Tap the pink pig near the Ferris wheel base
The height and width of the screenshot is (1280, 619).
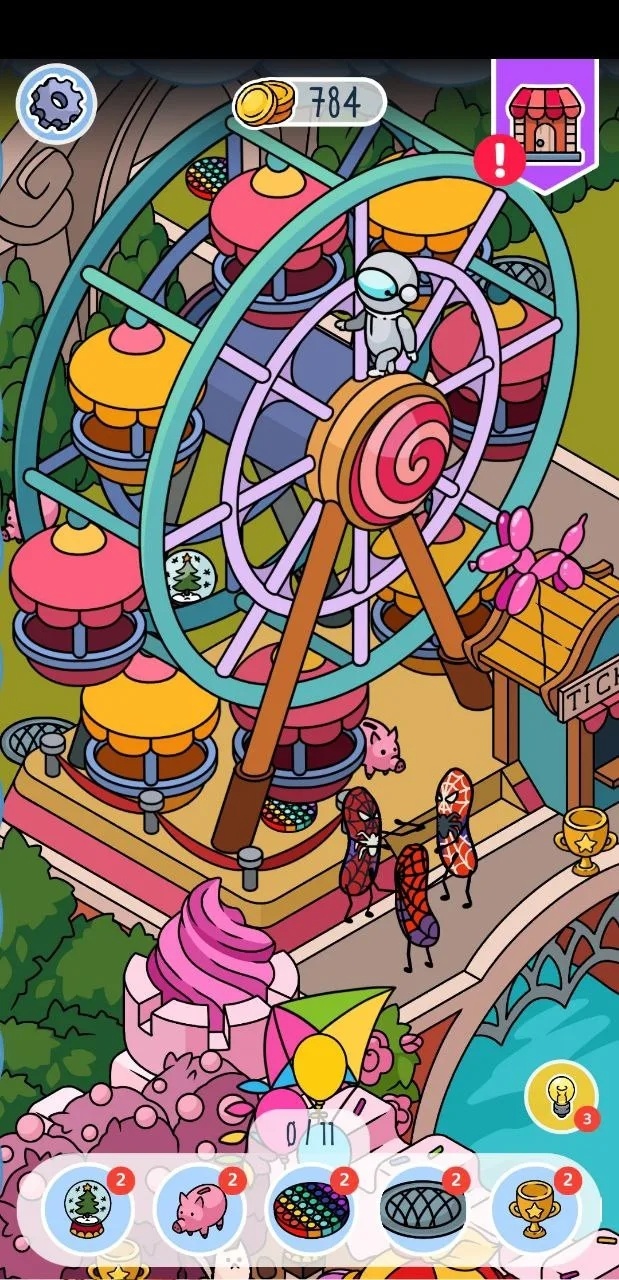[x=380, y=746]
